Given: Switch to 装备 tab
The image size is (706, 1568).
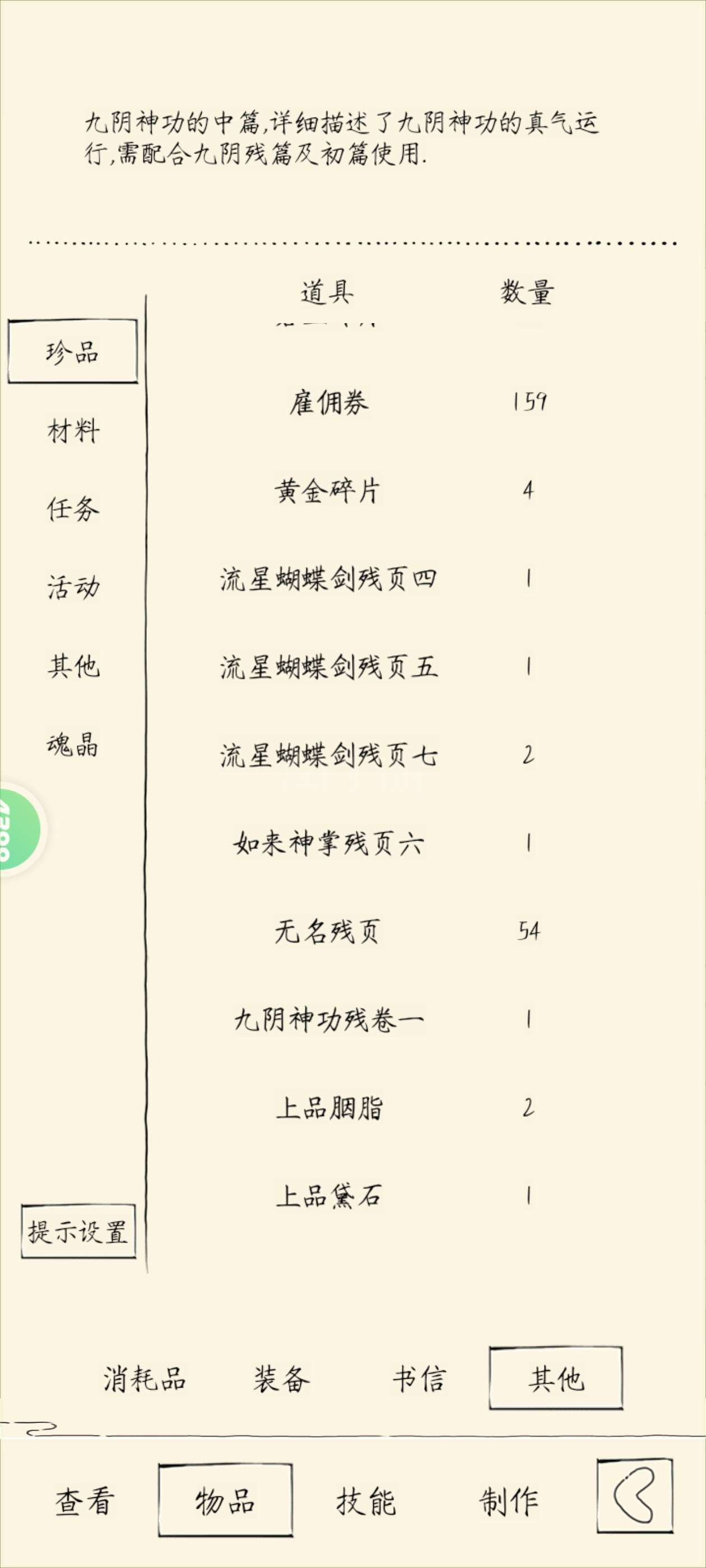Looking at the screenshot, I should point(281,1379).
